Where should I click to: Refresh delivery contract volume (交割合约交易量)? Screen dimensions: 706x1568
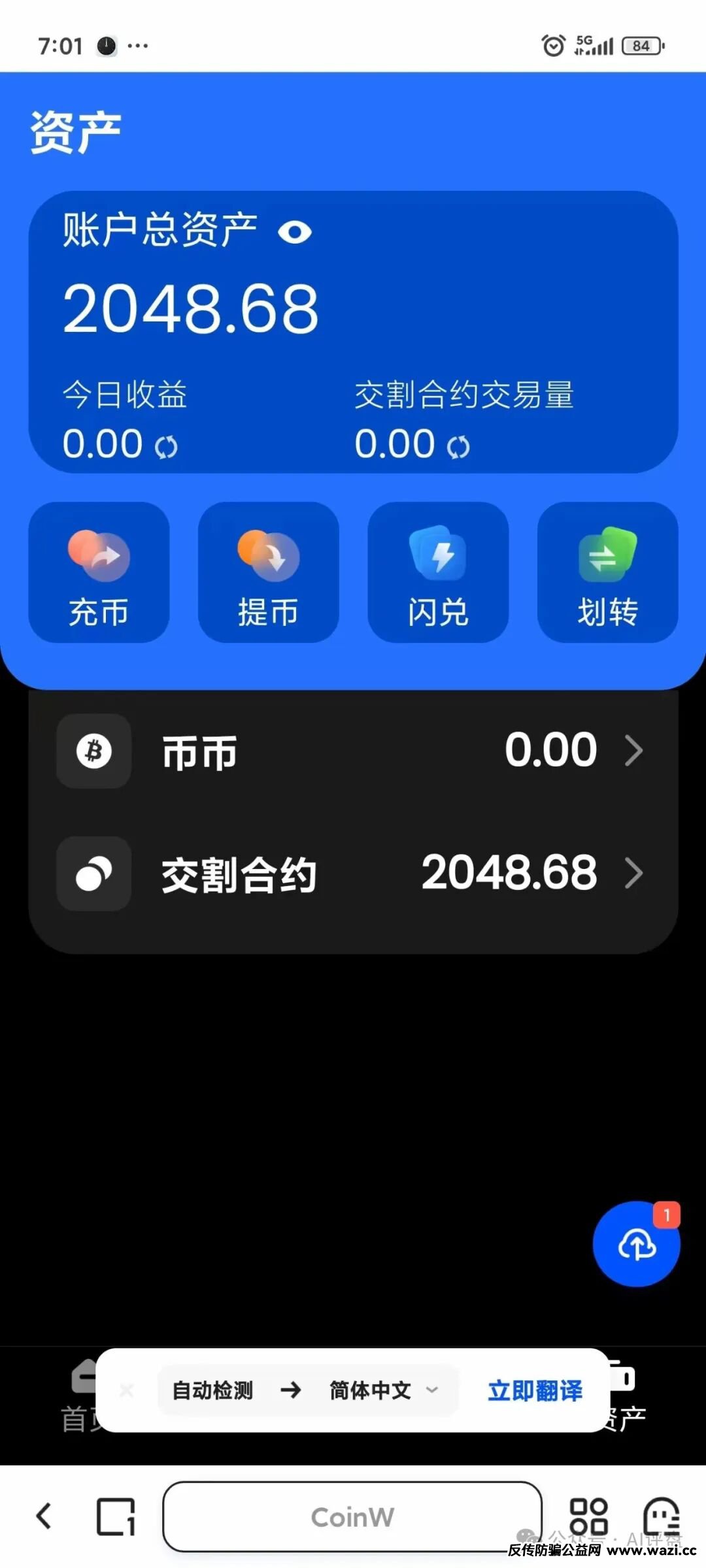[458, 447]
